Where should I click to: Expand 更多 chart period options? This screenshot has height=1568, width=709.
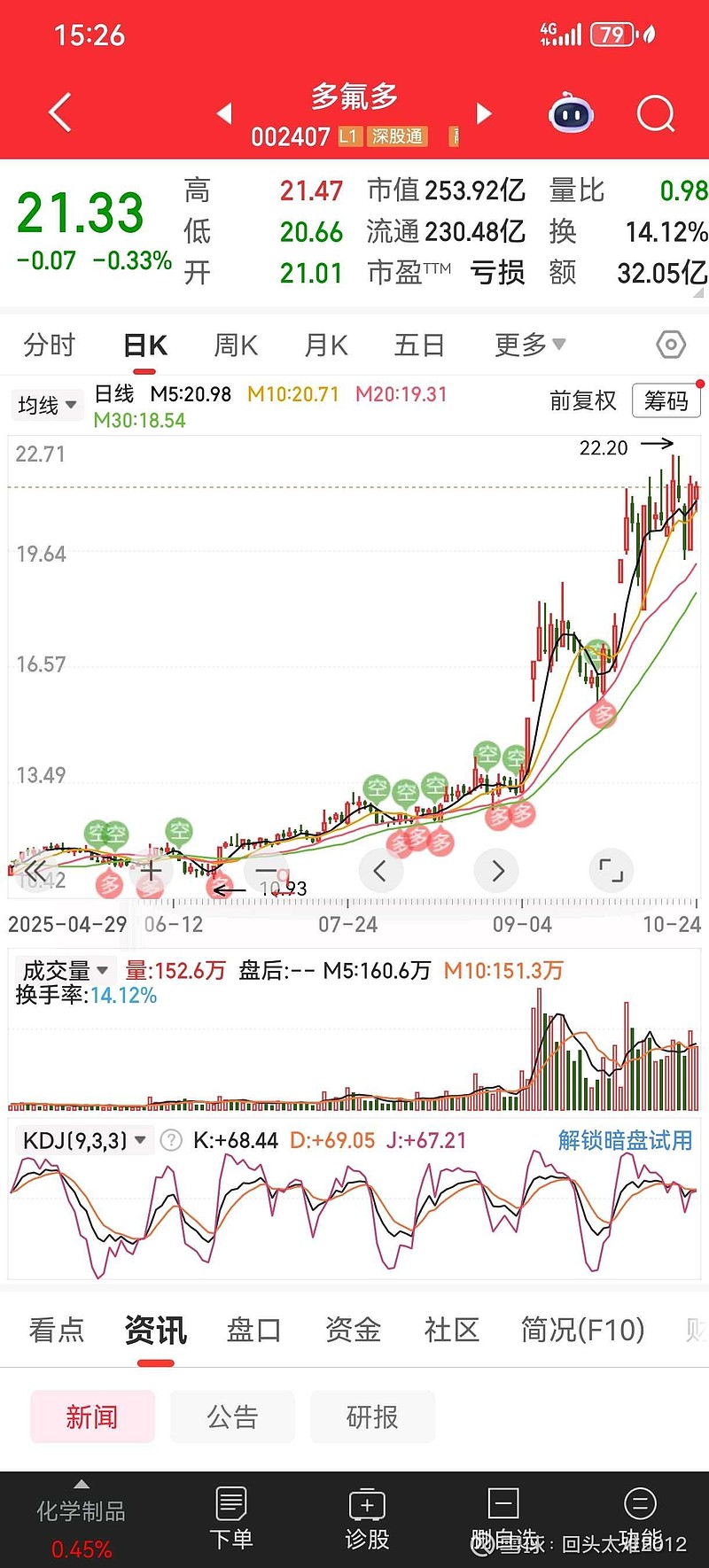(x=528, y=345)
